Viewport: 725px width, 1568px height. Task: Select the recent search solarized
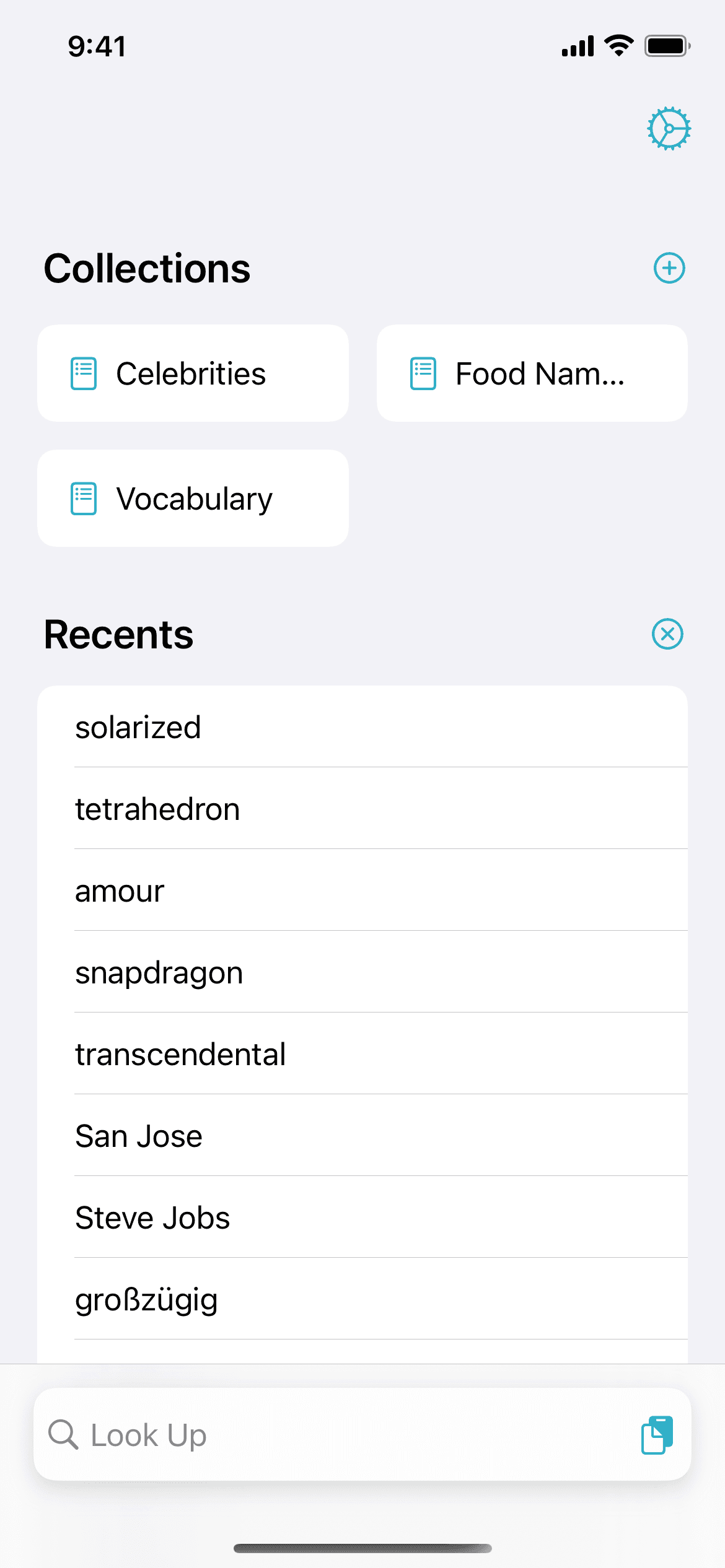(138, 727)
